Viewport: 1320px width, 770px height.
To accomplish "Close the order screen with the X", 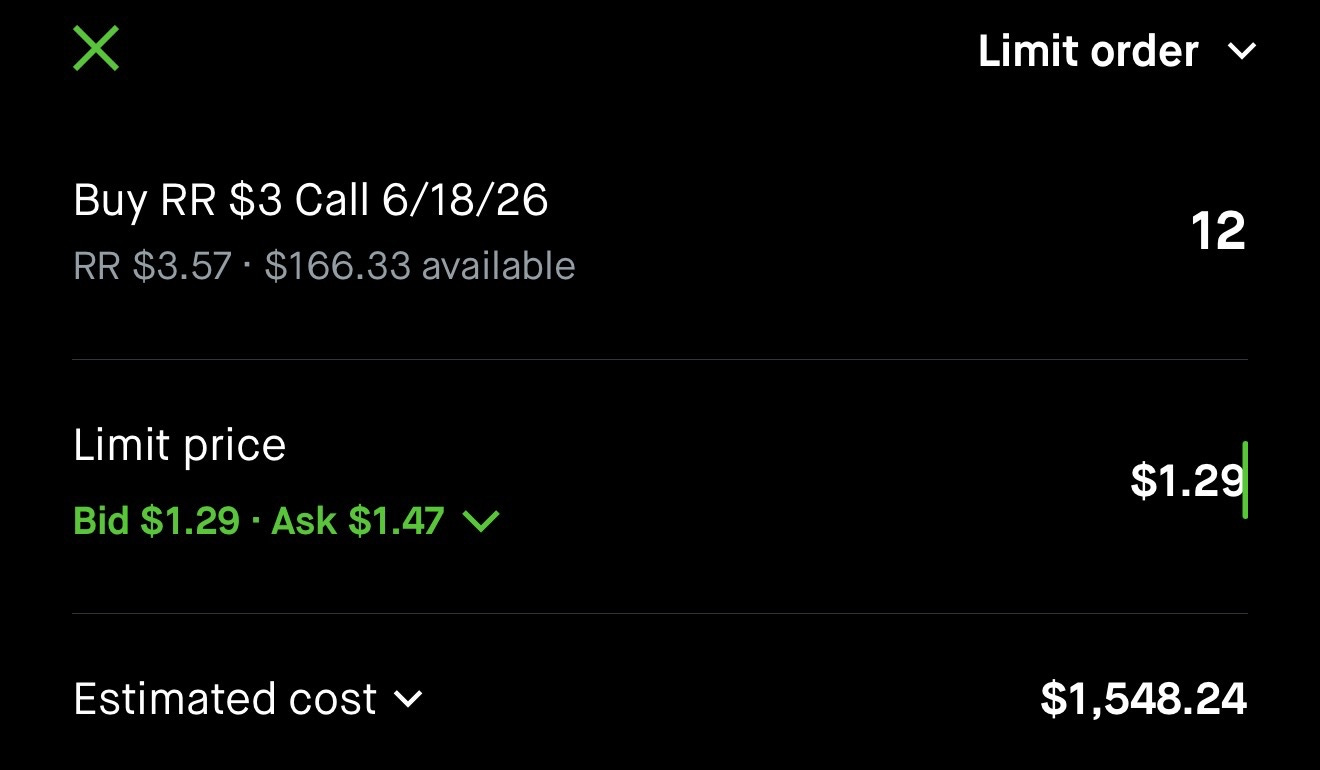I will 96,49.
